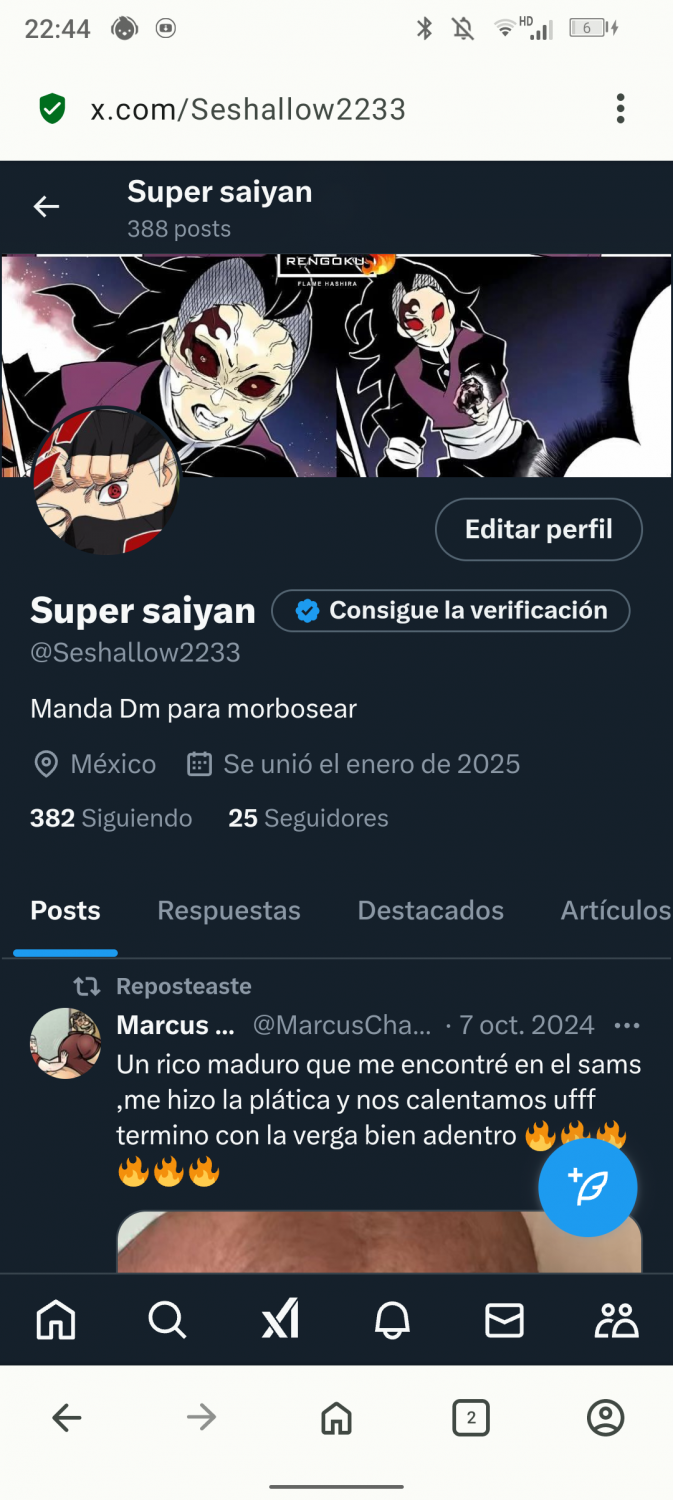This screenshot has height=1500, width=673.
Task: Open the communities tab
Action: [616, 1321]
